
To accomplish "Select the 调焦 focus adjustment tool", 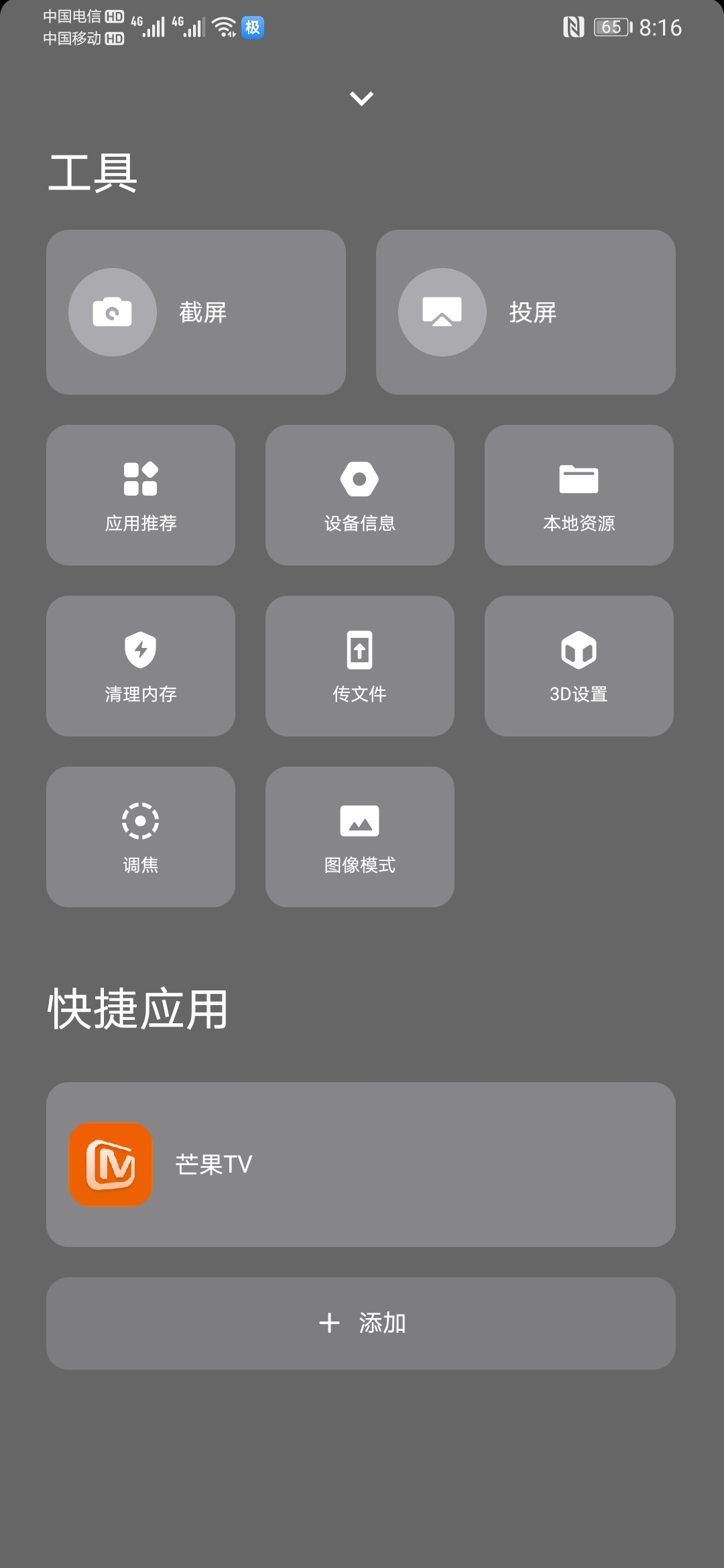I will pyautogui.click(x=141, y=837).
